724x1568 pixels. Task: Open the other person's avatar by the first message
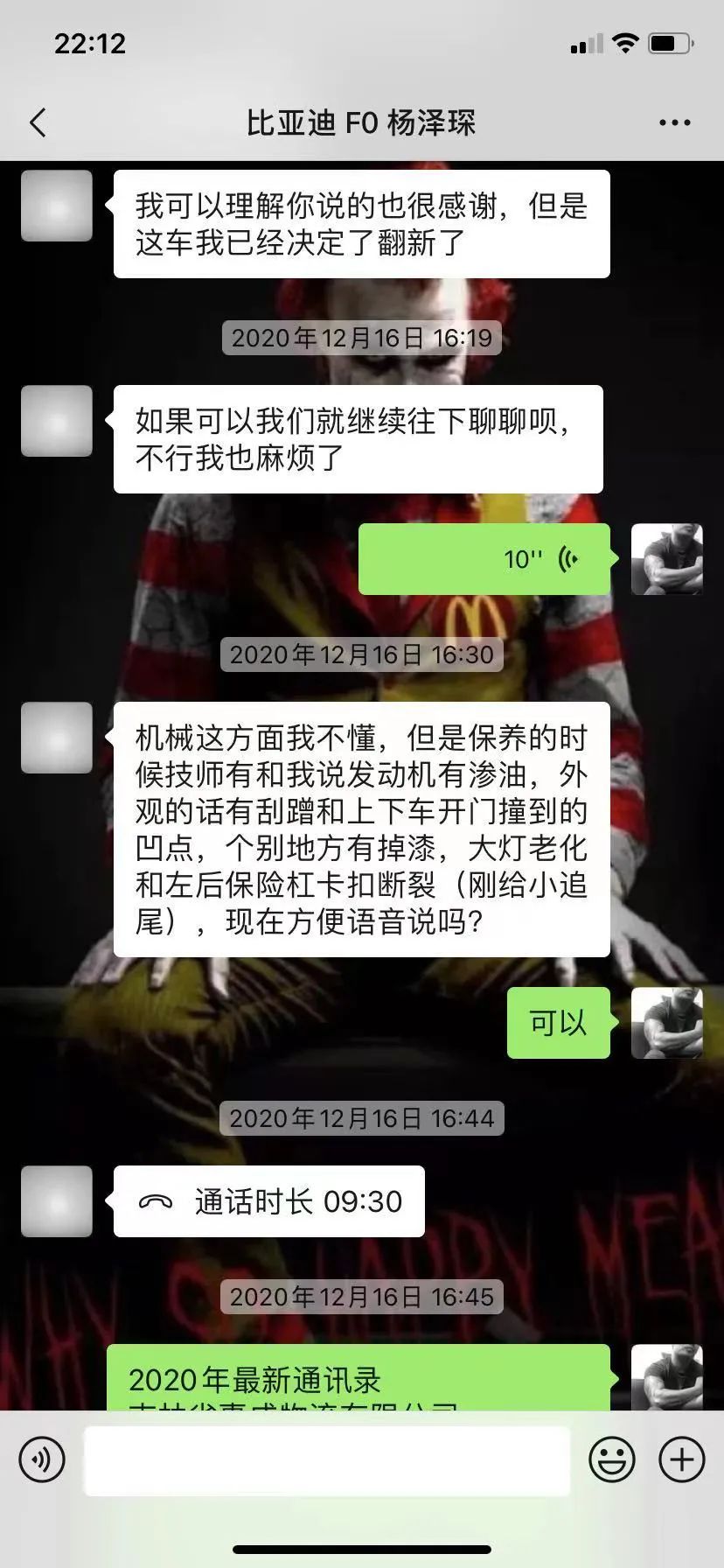pyautogui.click(x=56, y=206)
